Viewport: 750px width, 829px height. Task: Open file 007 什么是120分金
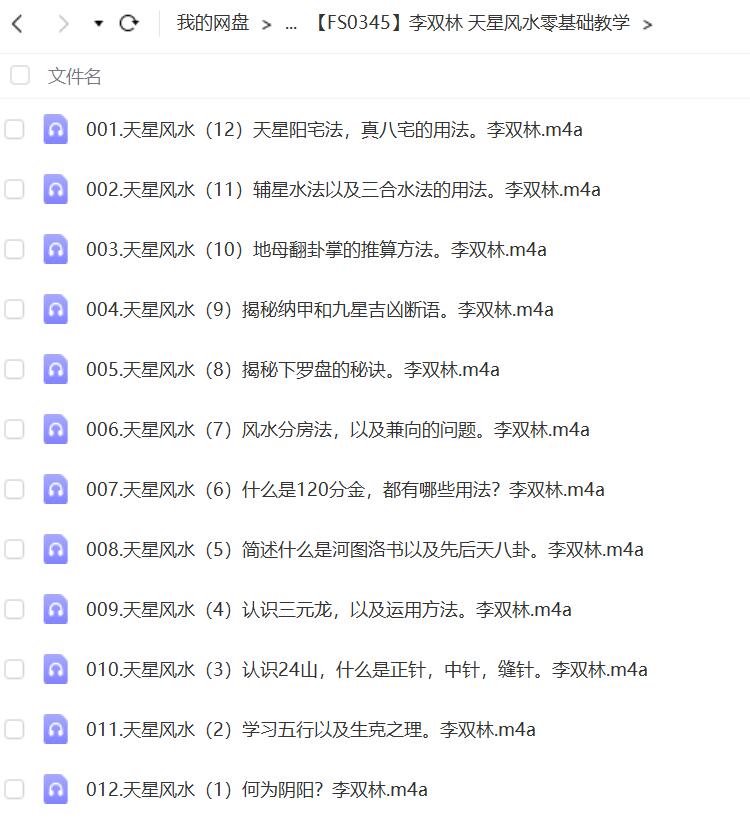(x=345, y=490)
